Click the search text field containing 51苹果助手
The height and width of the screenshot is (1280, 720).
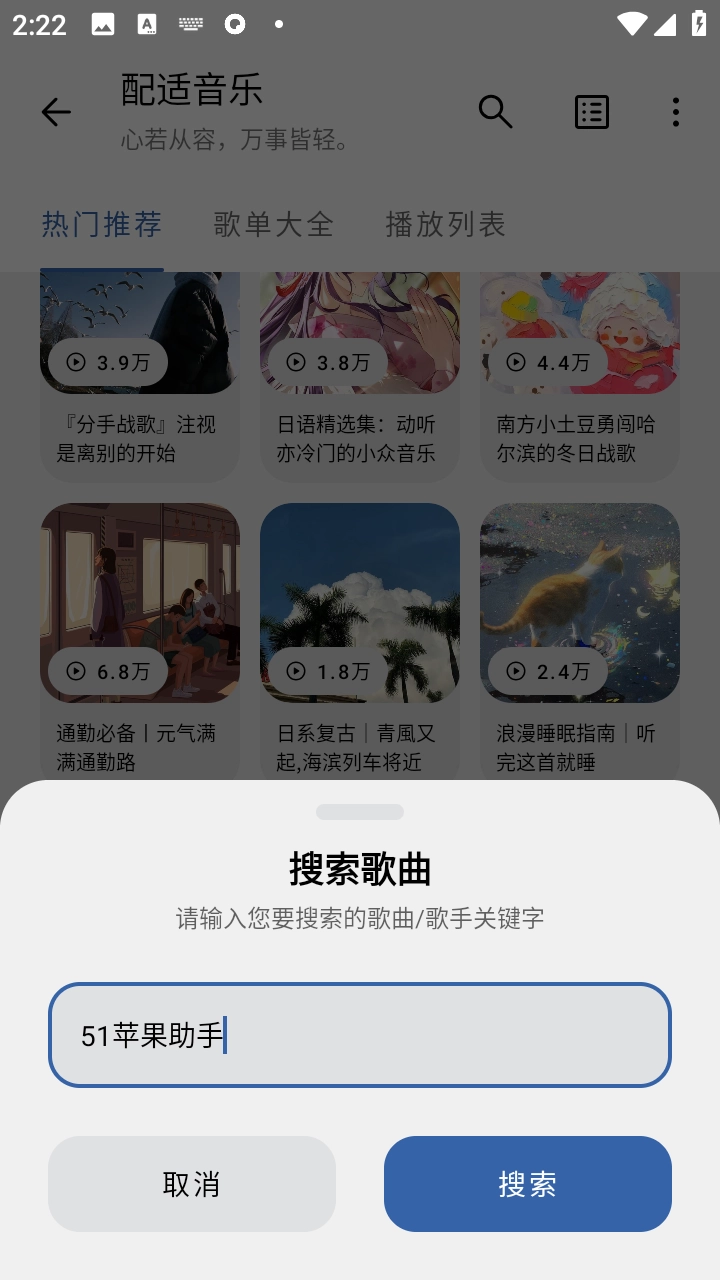[x=360, y=1035]
